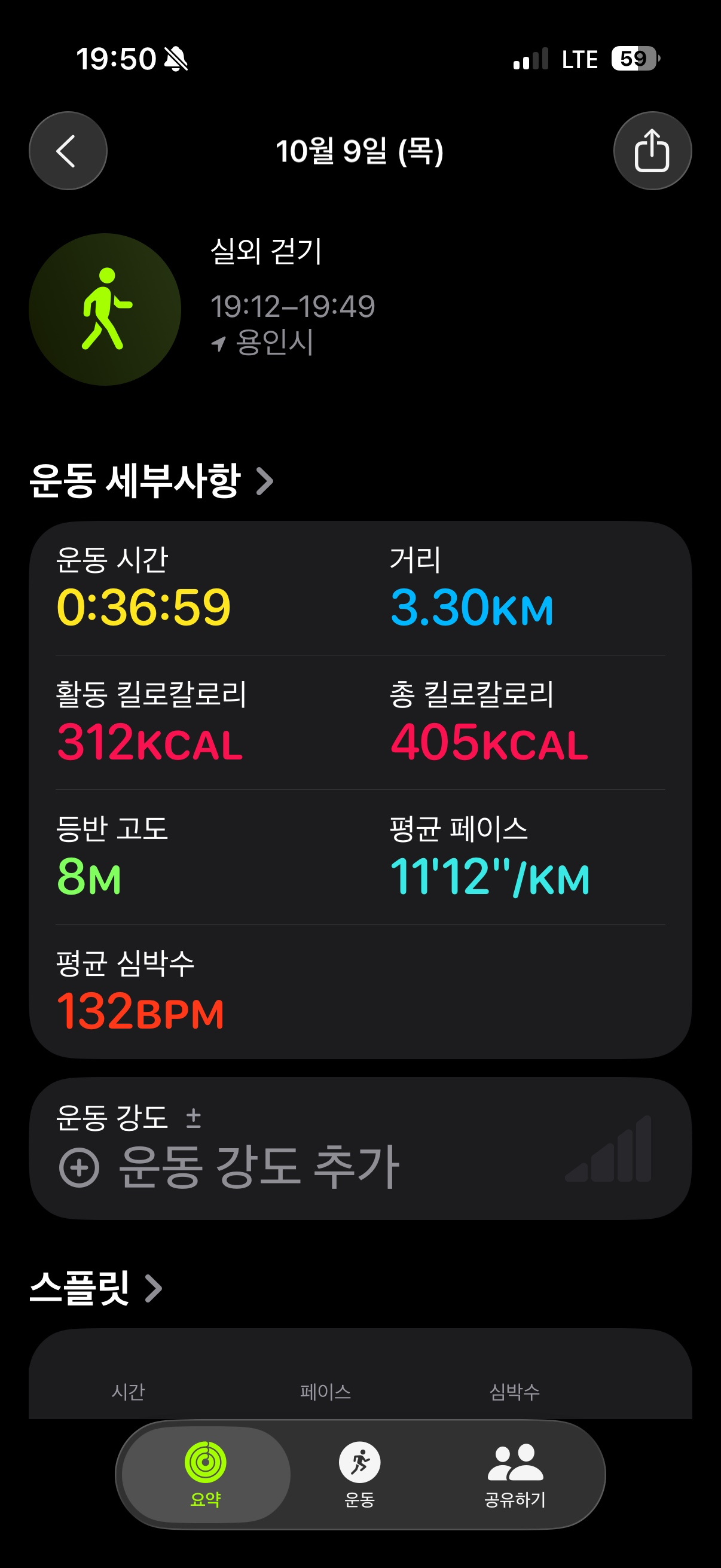Image resolution: width=721 pixels, height=1568 pixels.
Task: Open 운동 세부사항 details
Action: click(151, 481)
